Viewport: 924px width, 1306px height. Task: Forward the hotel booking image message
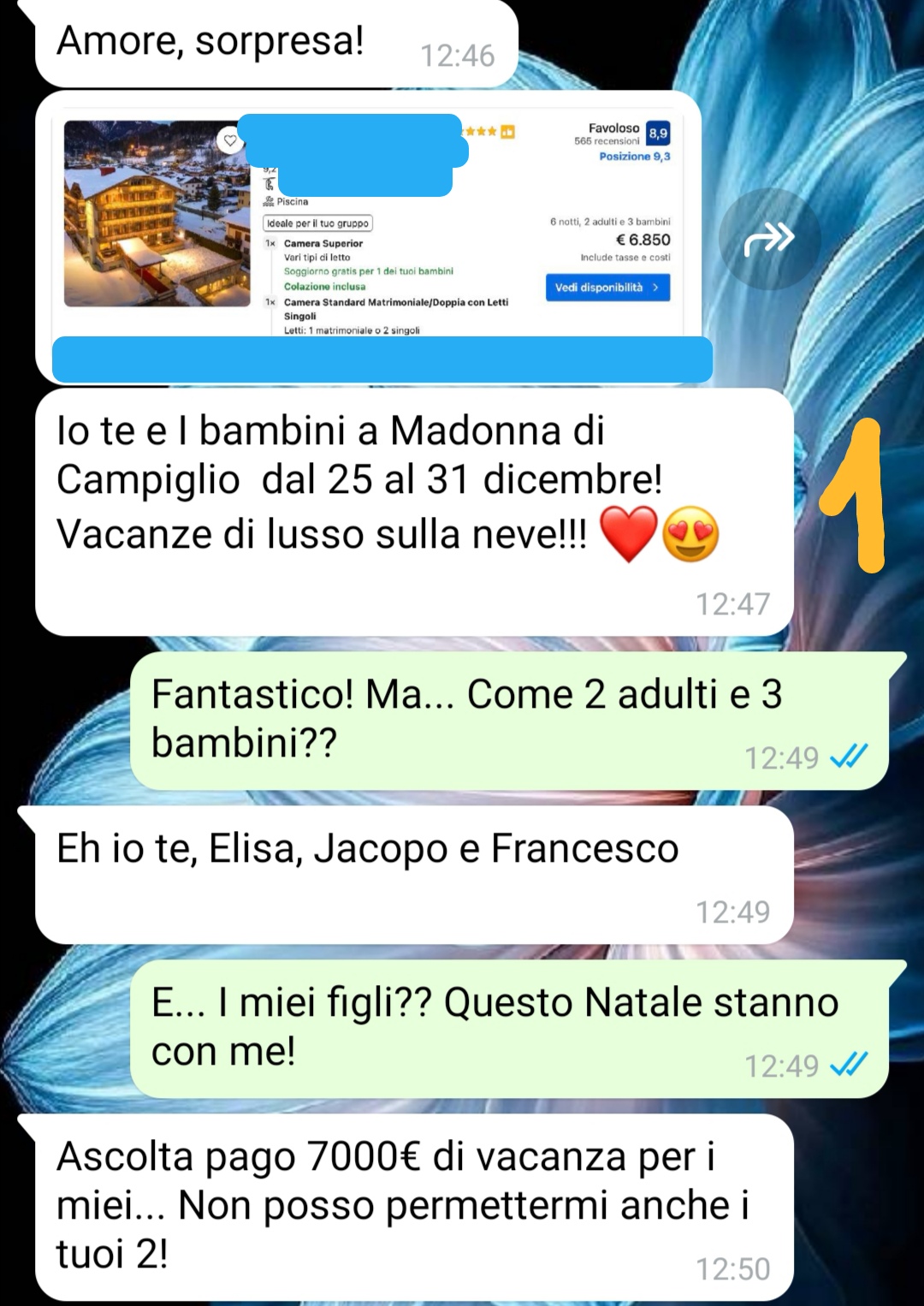(x=769, y=239)
